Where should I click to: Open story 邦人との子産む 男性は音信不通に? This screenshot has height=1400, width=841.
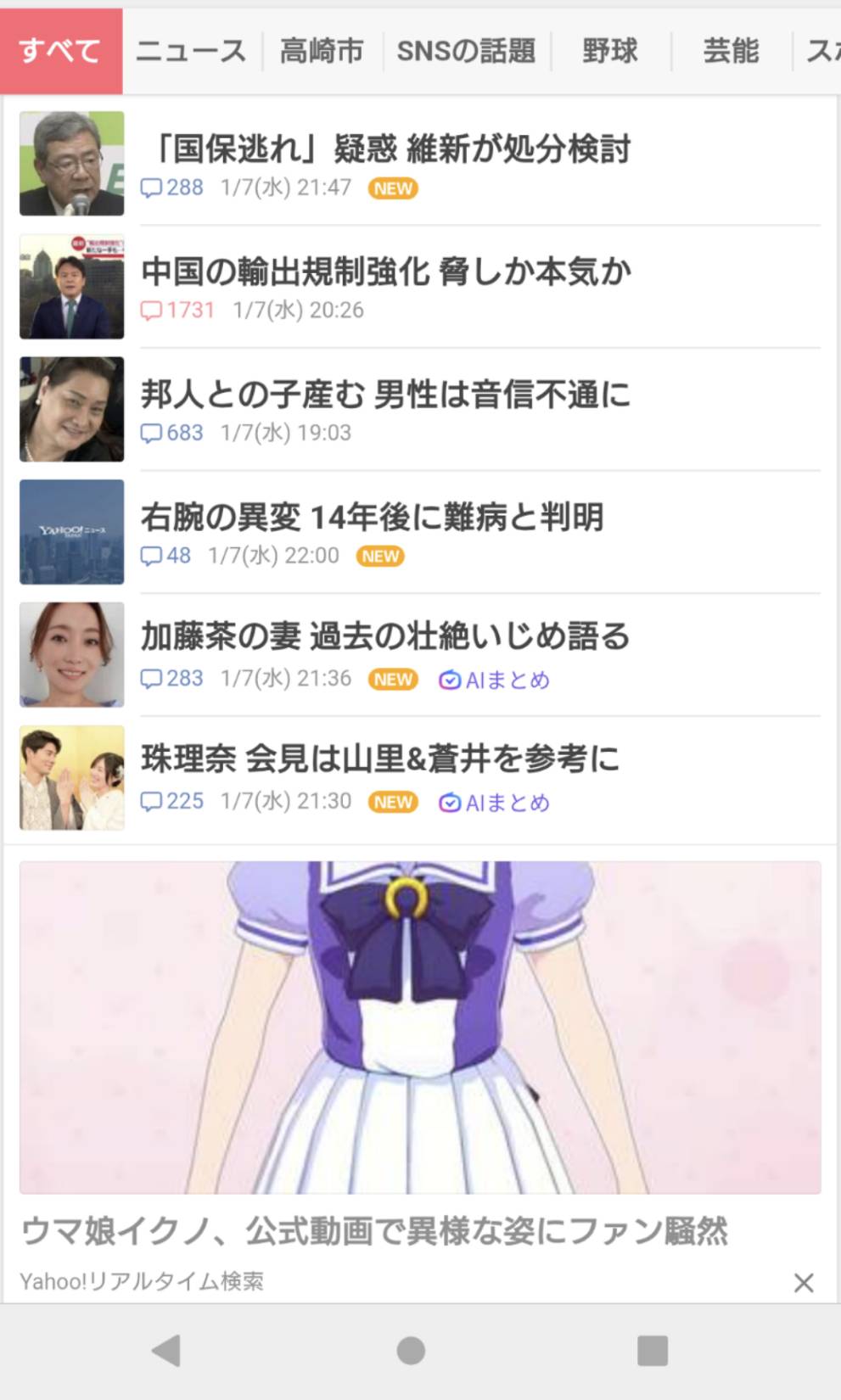click(386, 395)
